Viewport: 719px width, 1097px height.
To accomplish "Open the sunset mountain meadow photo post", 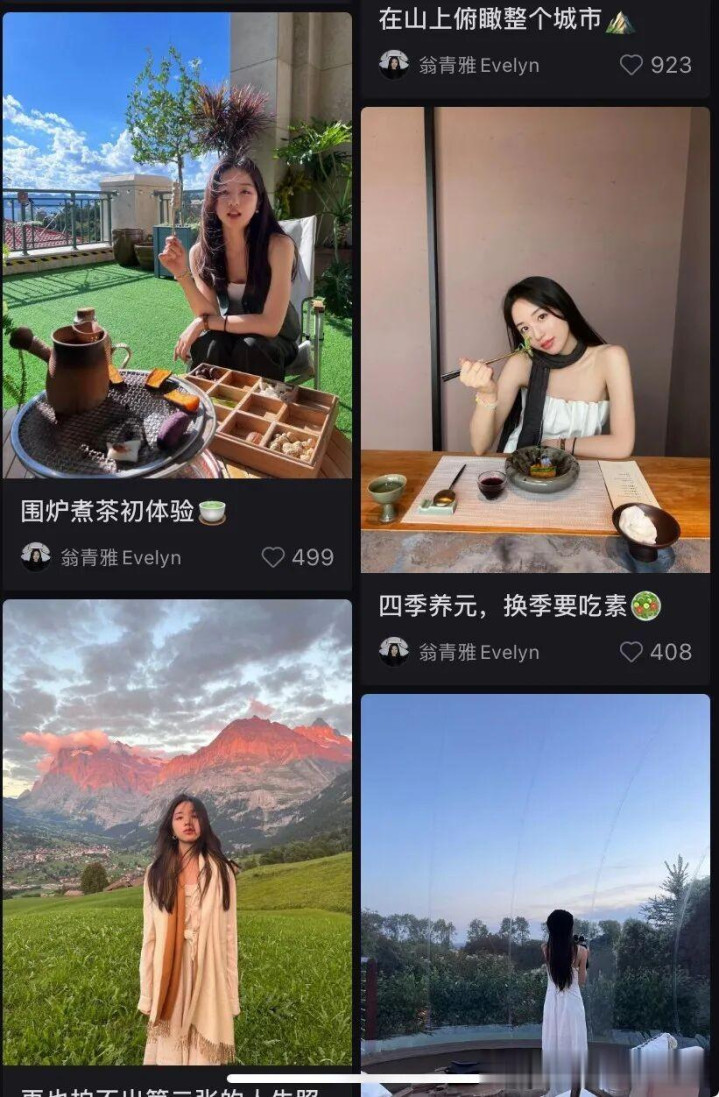I will point(177,830).
